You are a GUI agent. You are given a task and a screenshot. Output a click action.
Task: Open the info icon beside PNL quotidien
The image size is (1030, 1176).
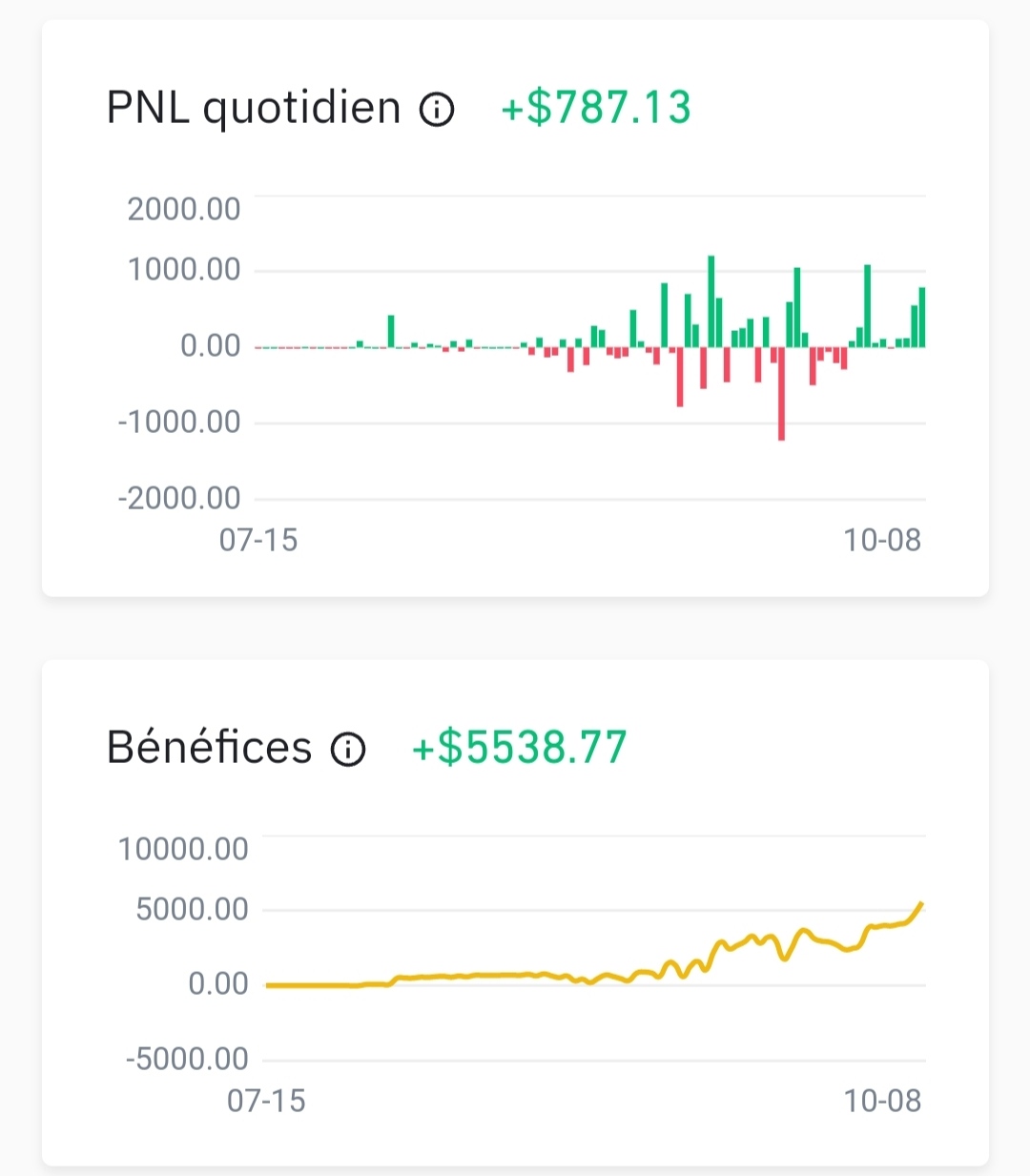click(x=437, y=110)
